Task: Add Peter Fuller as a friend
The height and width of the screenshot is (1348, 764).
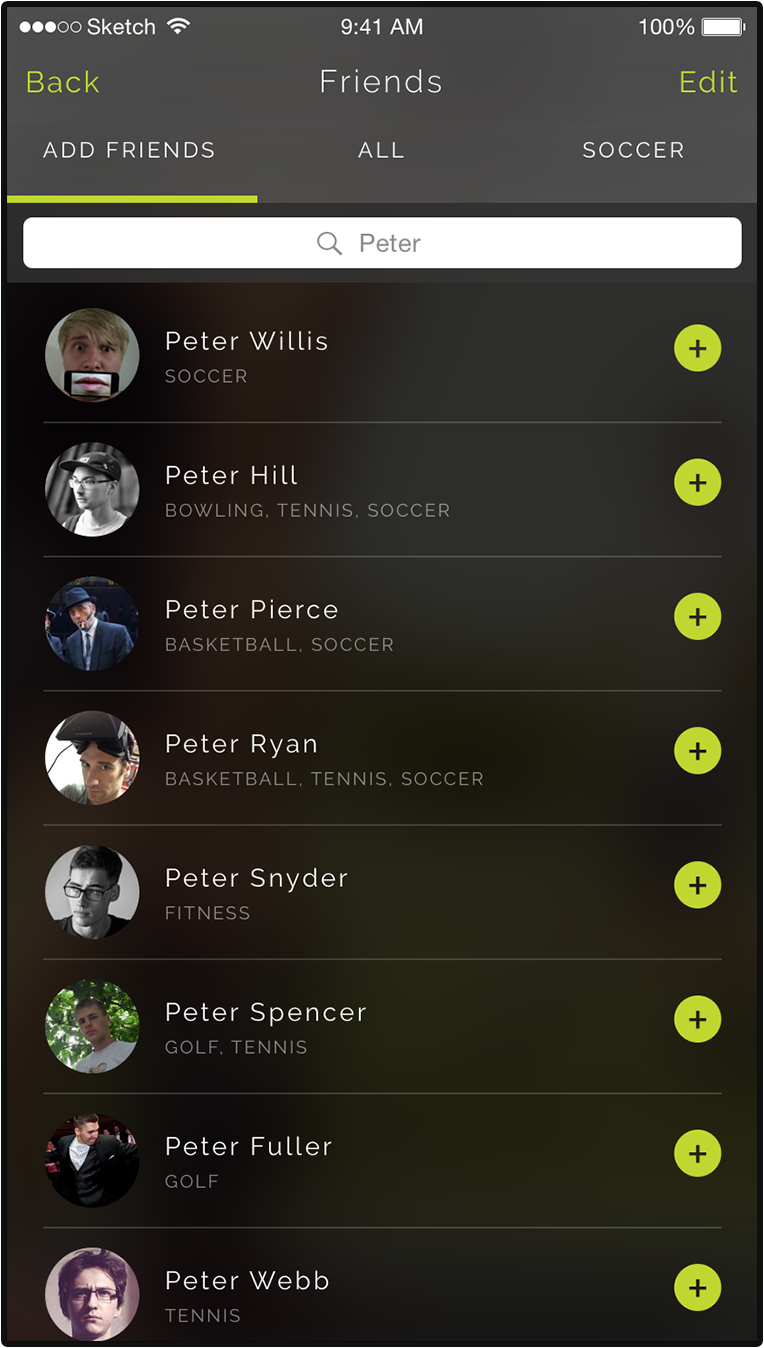Action: pos(697,1153)
